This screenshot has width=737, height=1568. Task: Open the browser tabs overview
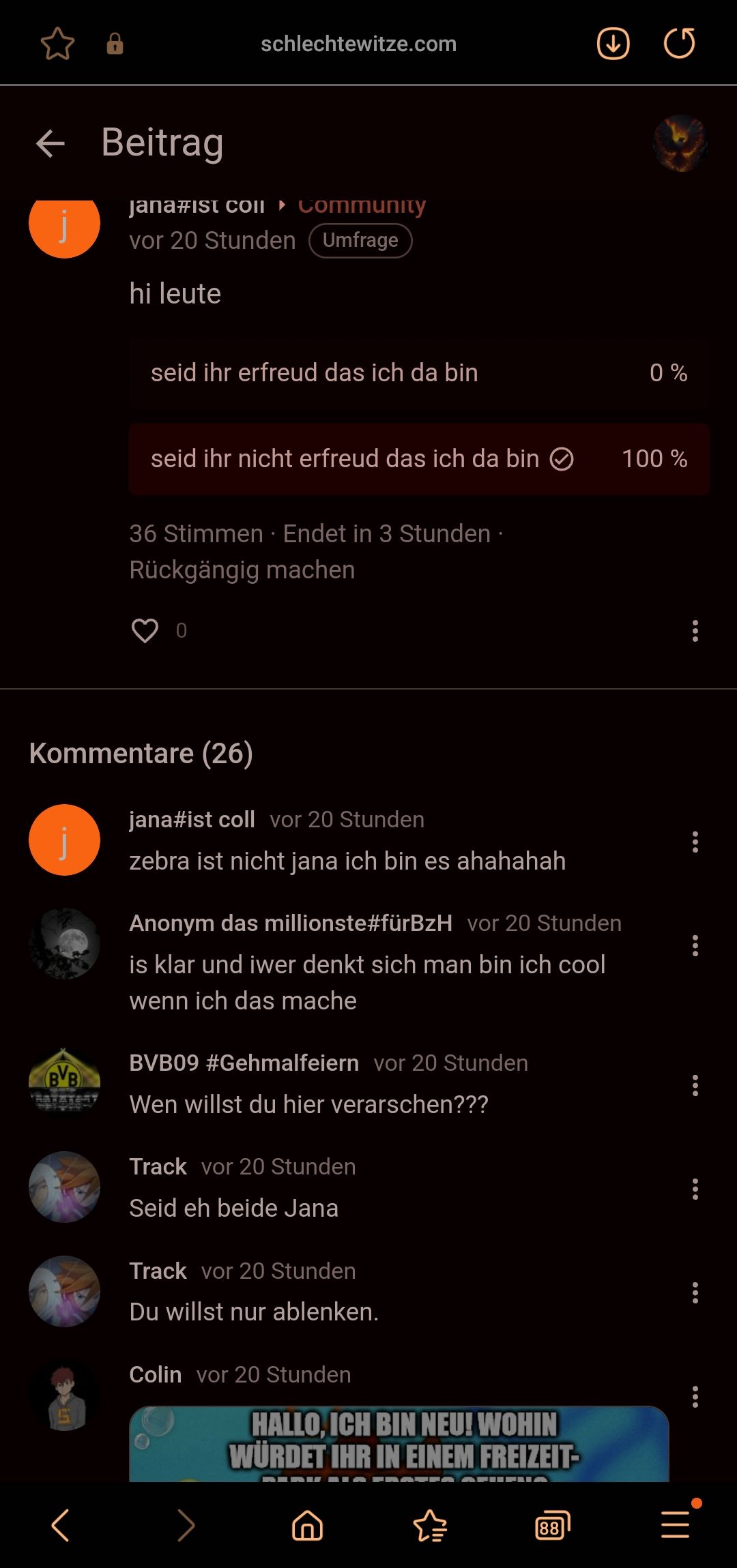coord(552,1525)
